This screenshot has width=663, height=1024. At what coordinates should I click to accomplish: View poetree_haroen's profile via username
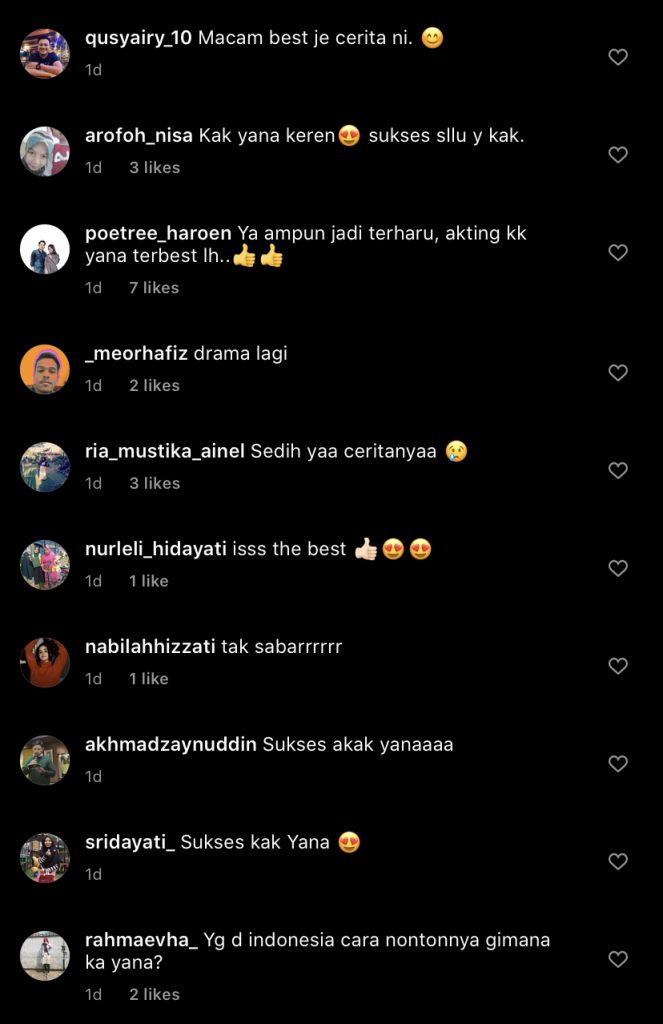click(x=158, y=233)
